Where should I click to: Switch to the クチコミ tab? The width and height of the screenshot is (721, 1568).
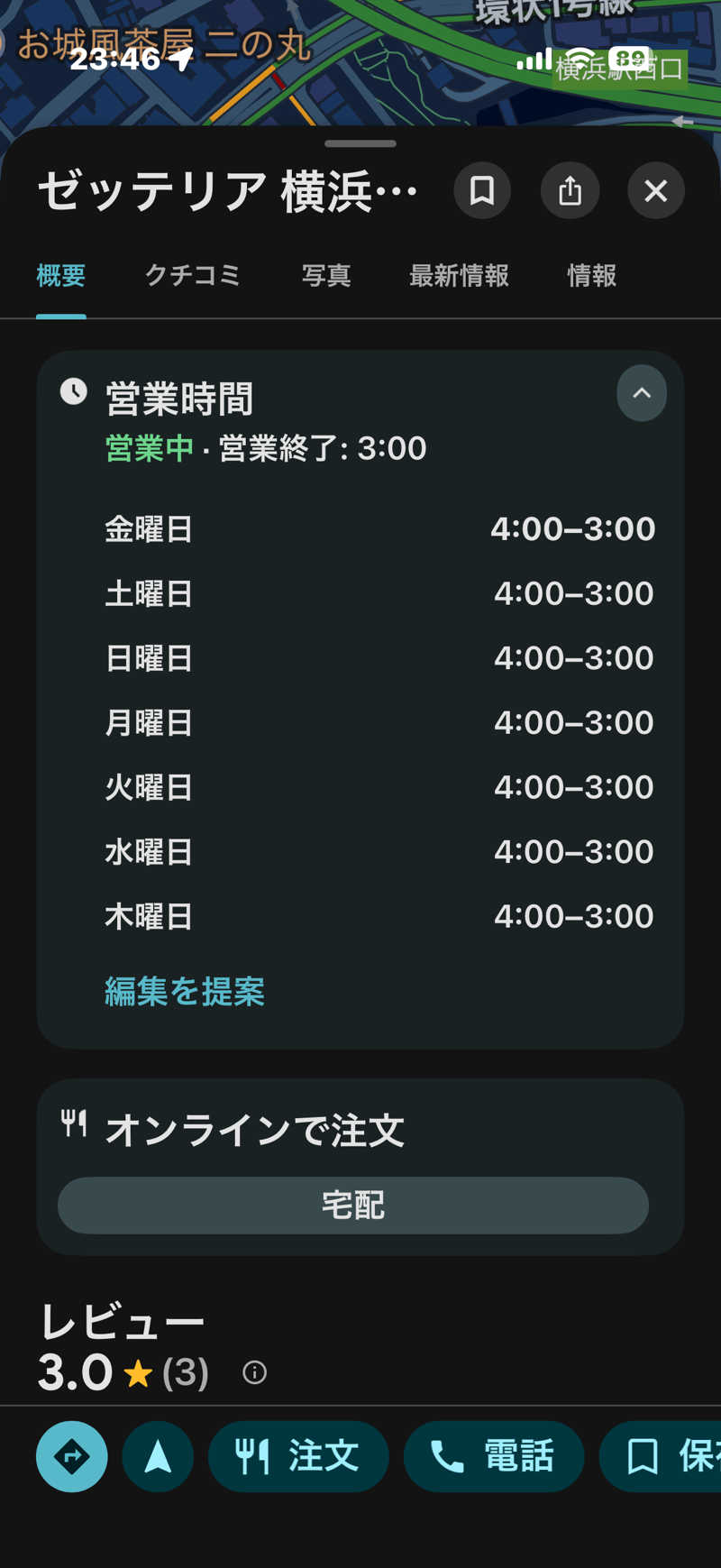[193, 275]
